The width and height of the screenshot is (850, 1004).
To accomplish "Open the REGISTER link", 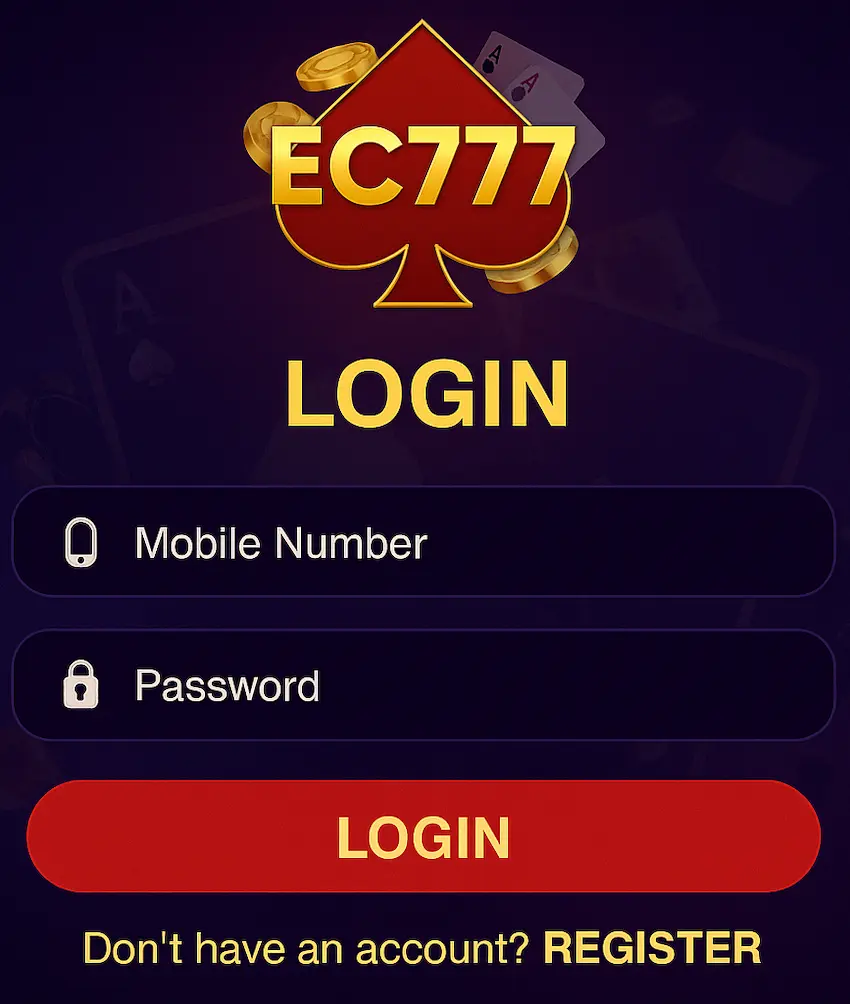I will (x=651, y=947).
